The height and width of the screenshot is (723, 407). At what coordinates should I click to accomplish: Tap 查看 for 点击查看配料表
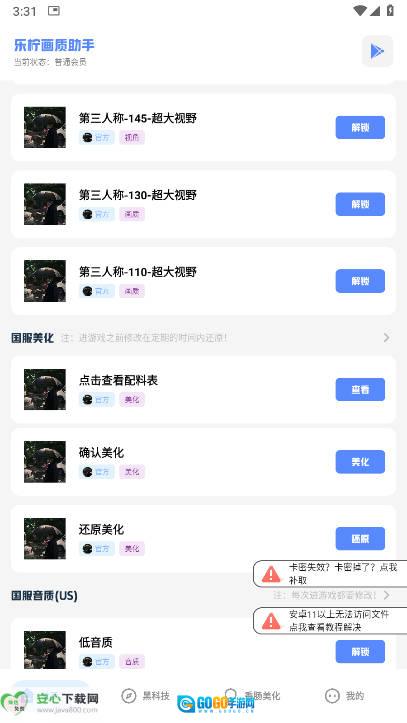[360, 390]
